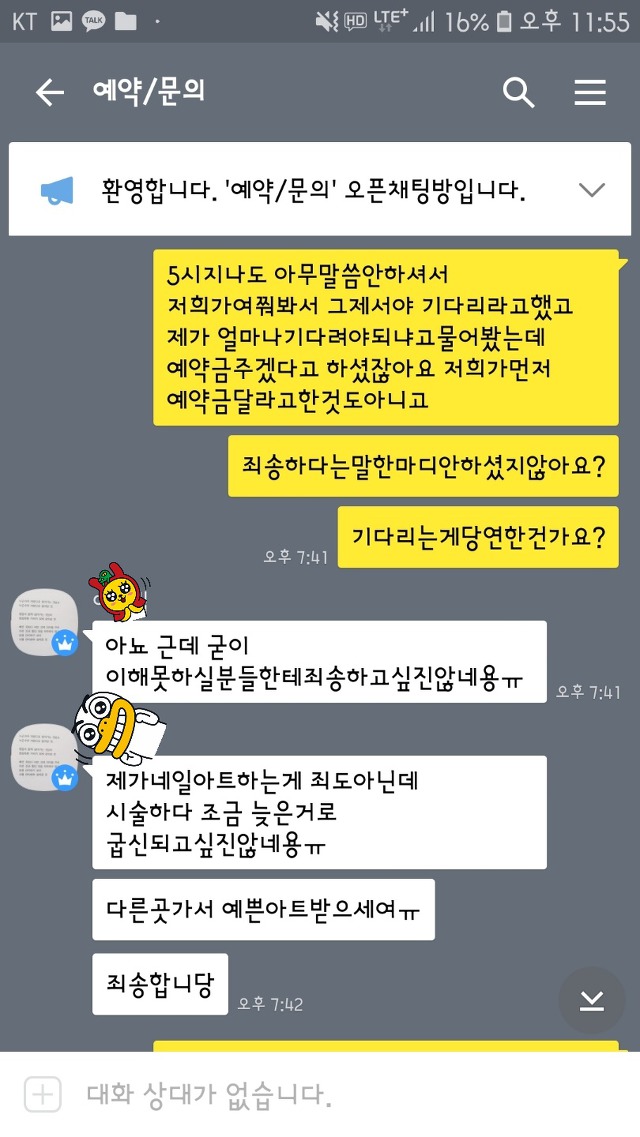This screenshot has height=1137, width=640.
Task: Open the chat room hamburger menu
Action: (590, 93)
